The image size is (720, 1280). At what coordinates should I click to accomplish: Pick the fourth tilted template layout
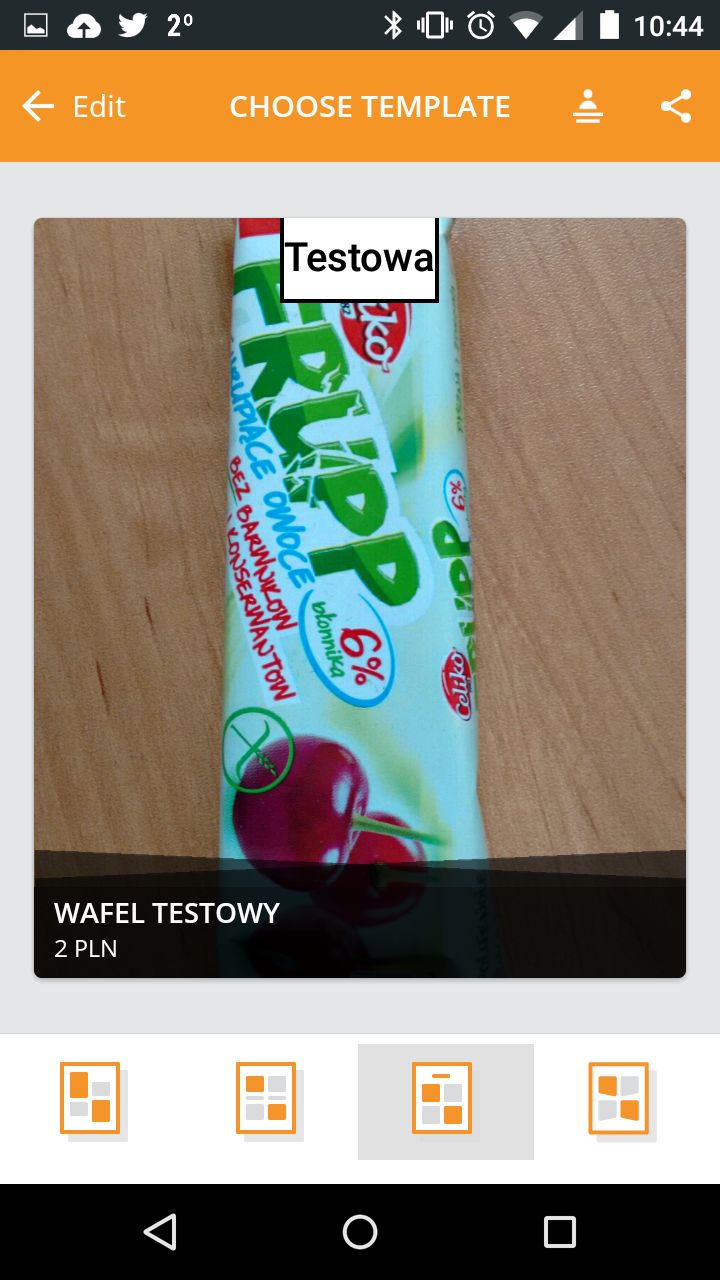click(x=621, y=1101)
